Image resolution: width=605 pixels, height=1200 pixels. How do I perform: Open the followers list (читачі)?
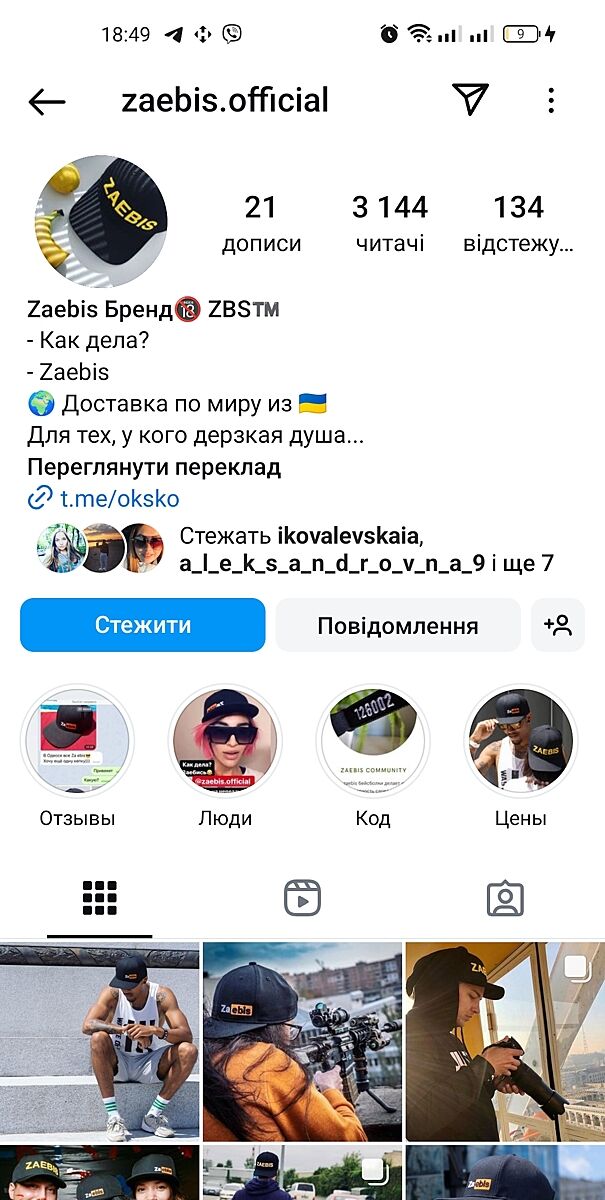(x=389, y=222)
